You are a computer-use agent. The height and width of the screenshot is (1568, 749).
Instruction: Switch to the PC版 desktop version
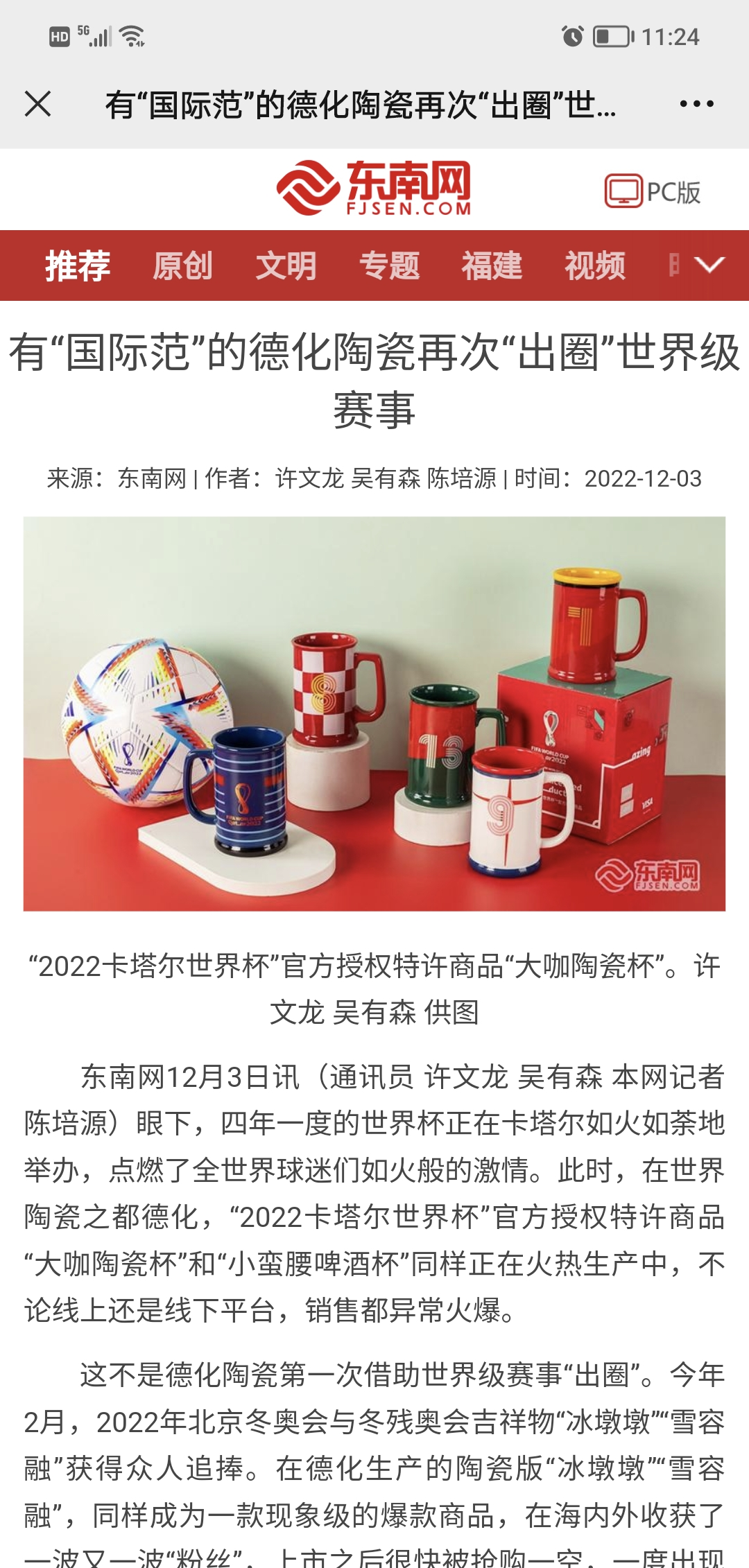pyautogui.click(x=653, y=191)
